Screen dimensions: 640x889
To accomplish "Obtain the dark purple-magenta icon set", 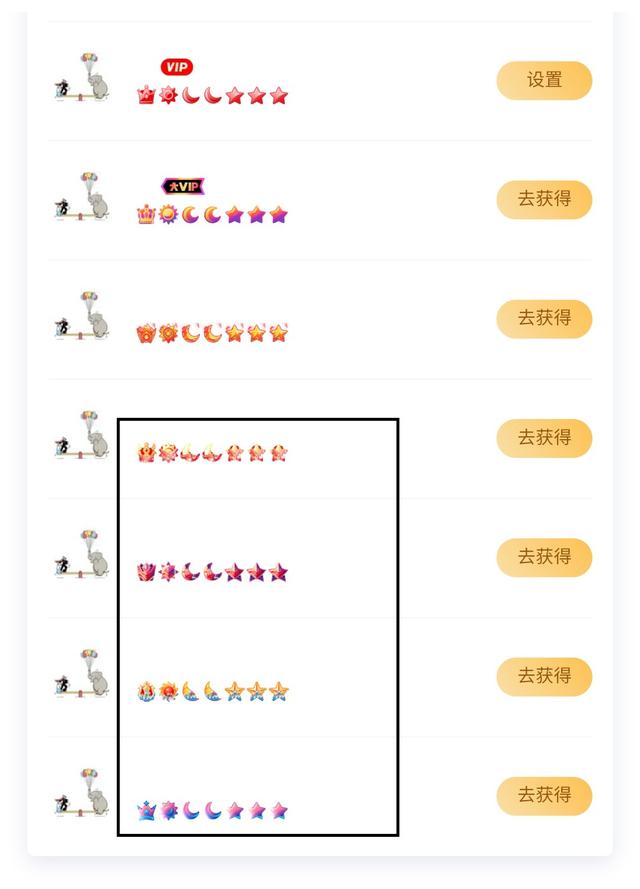I will pyautogui.click(x=544, y=557).
